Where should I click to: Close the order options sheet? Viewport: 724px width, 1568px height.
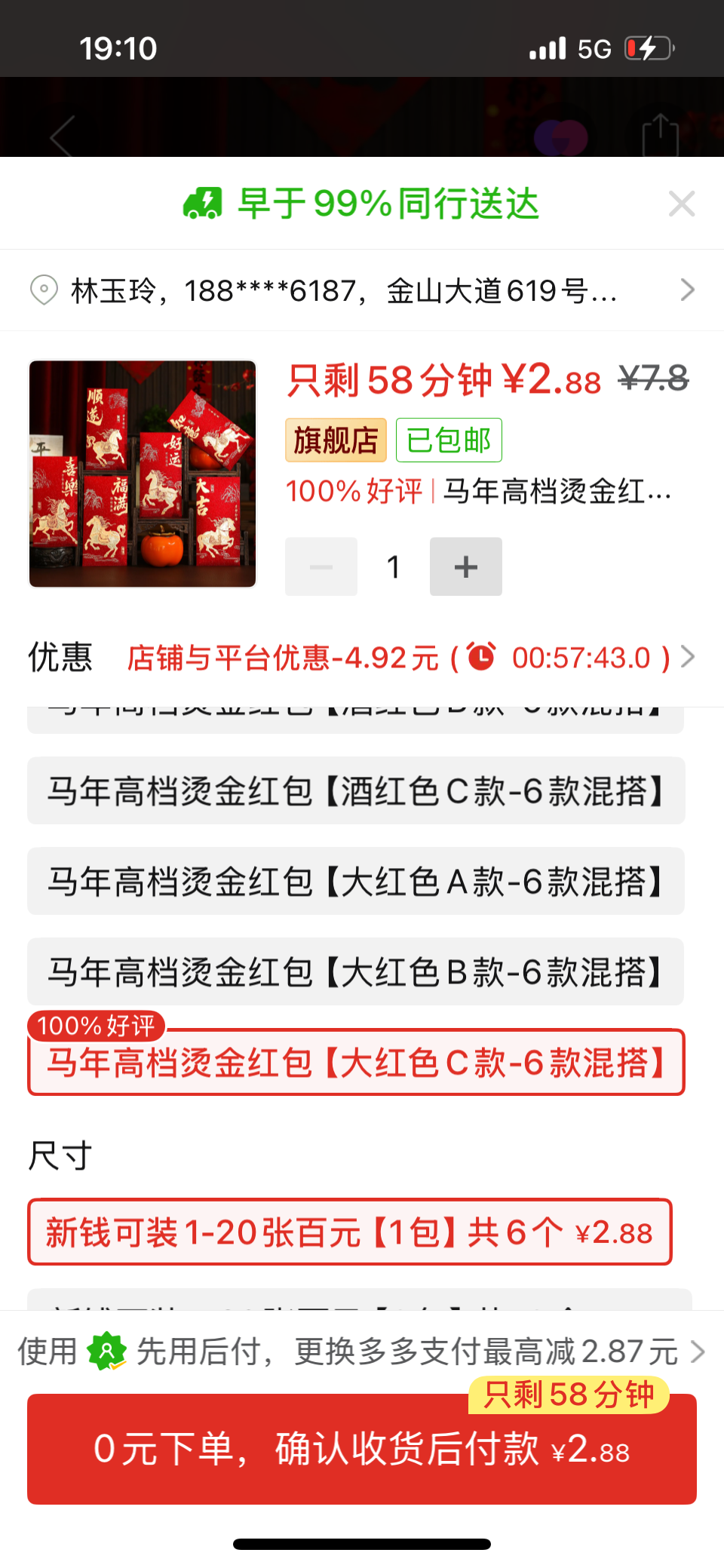681,204
